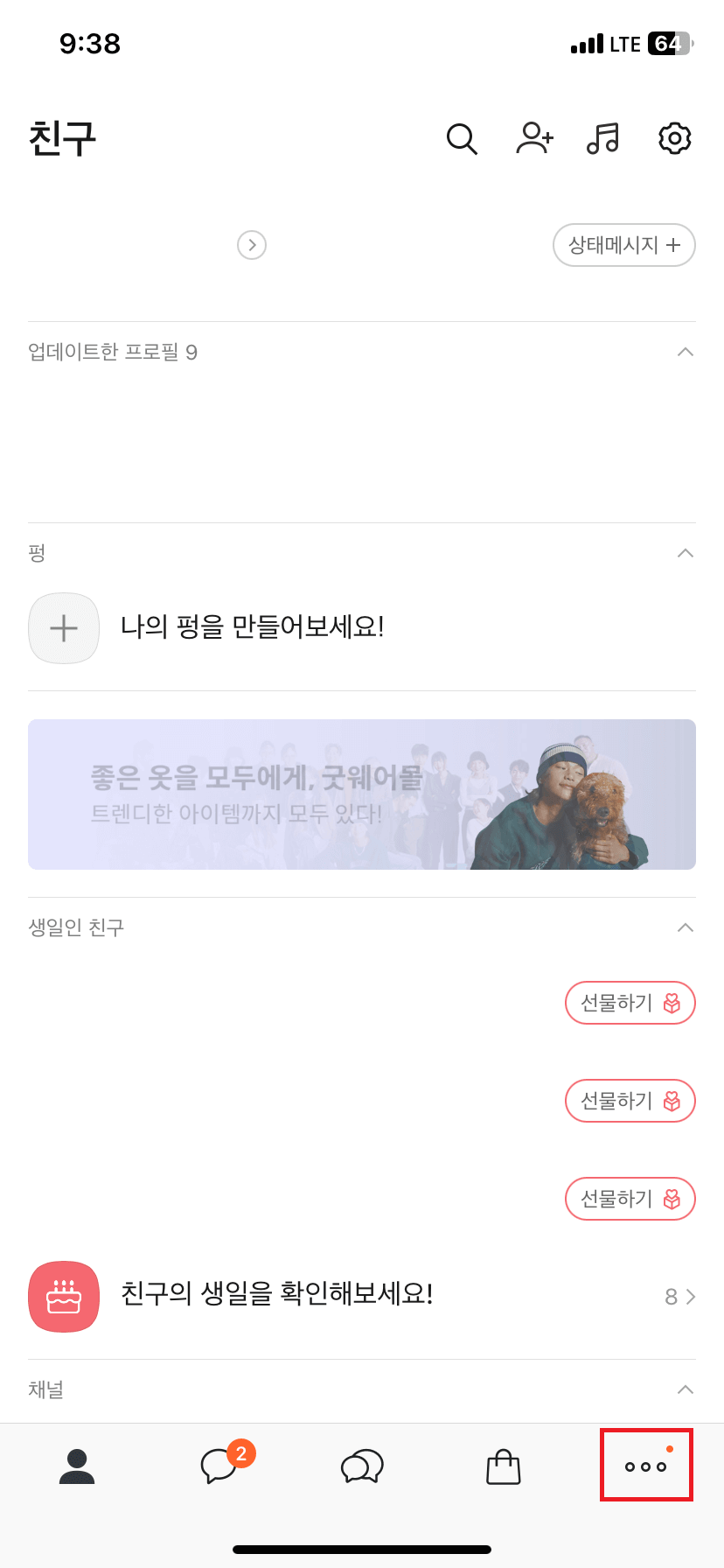Viewport: 724px width, 1568px height.
Task: Click the add friend icon
Action: point(534,138)
